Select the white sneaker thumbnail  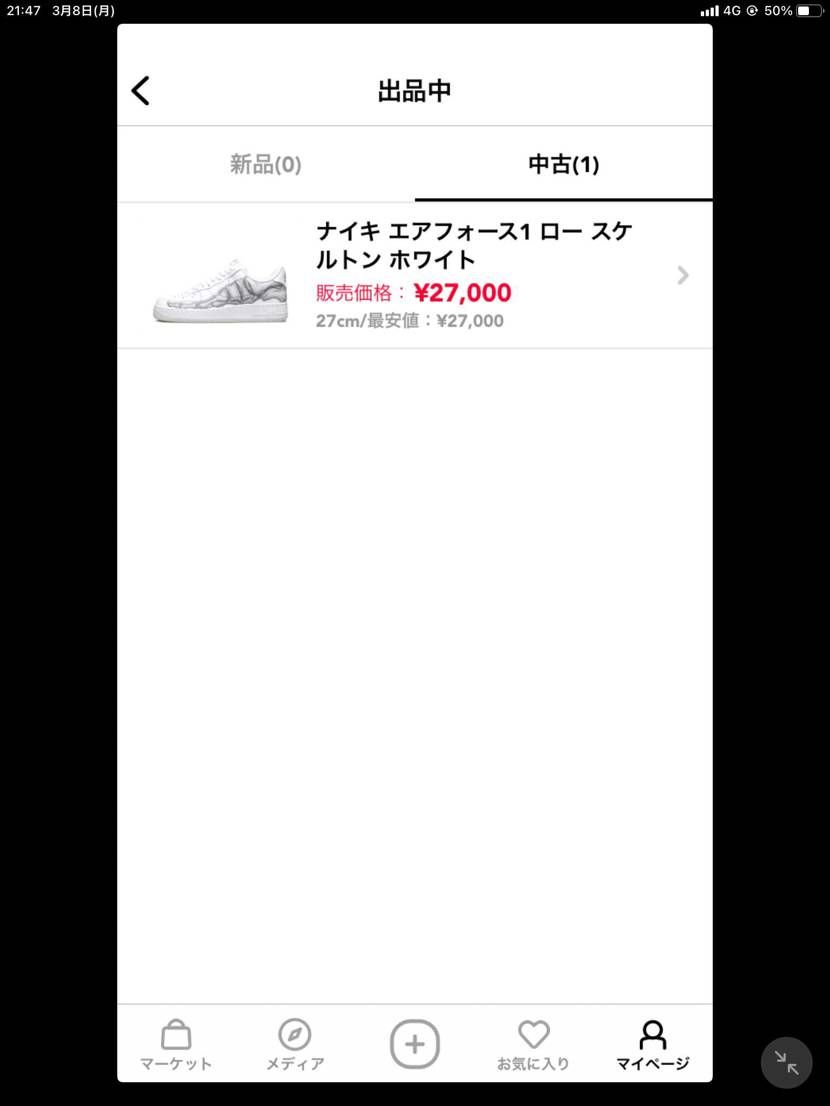(x=220, y=290)
